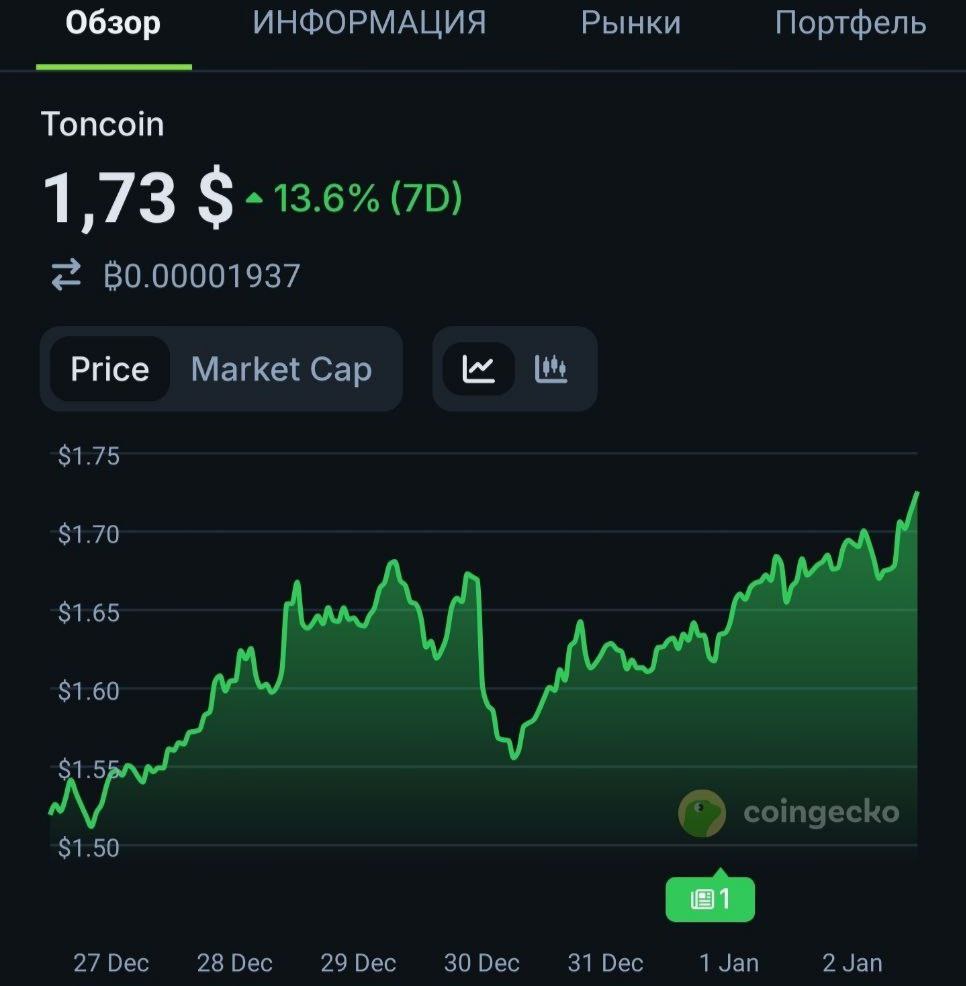This screenshot has height=986, width=966.
Task: Click the currency swap arrows icon
Action: pyautogui.click(x=63, y=276)
